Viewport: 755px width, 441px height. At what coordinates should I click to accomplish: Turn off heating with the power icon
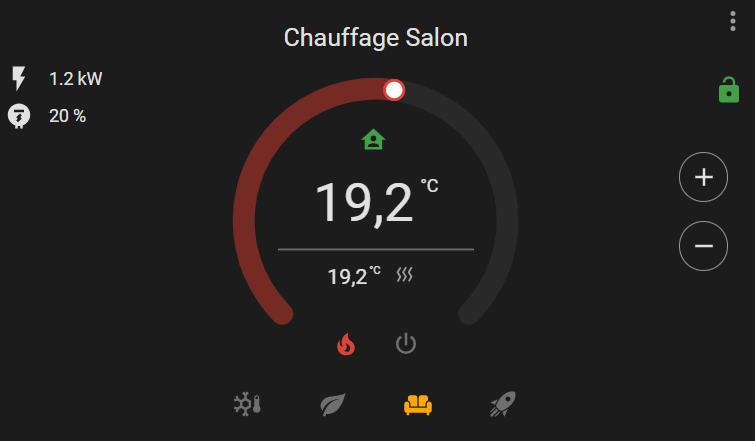pos(405,345)
